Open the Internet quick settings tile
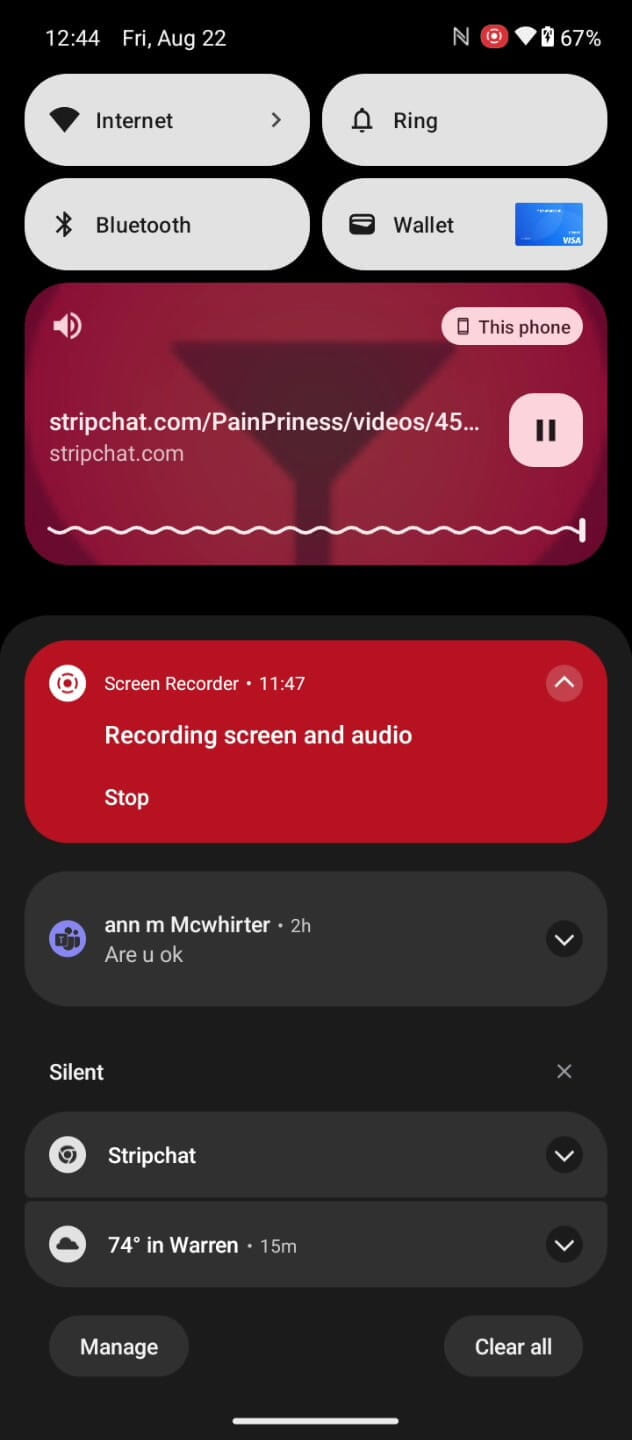This screenshot has width=632, height=1440. (x=166, y=121)
